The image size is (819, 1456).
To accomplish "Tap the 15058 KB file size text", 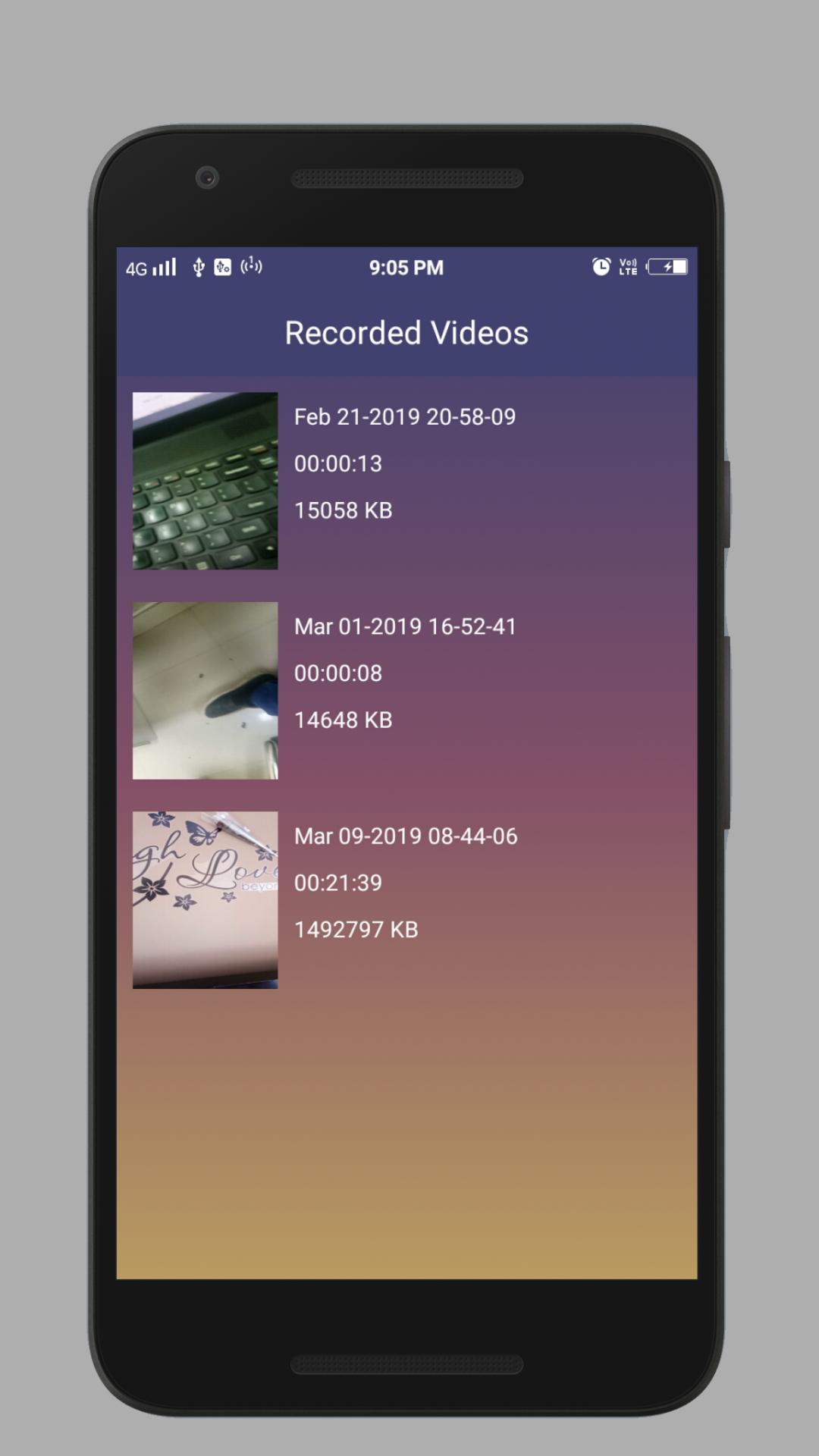I will (x=344, y=510).
